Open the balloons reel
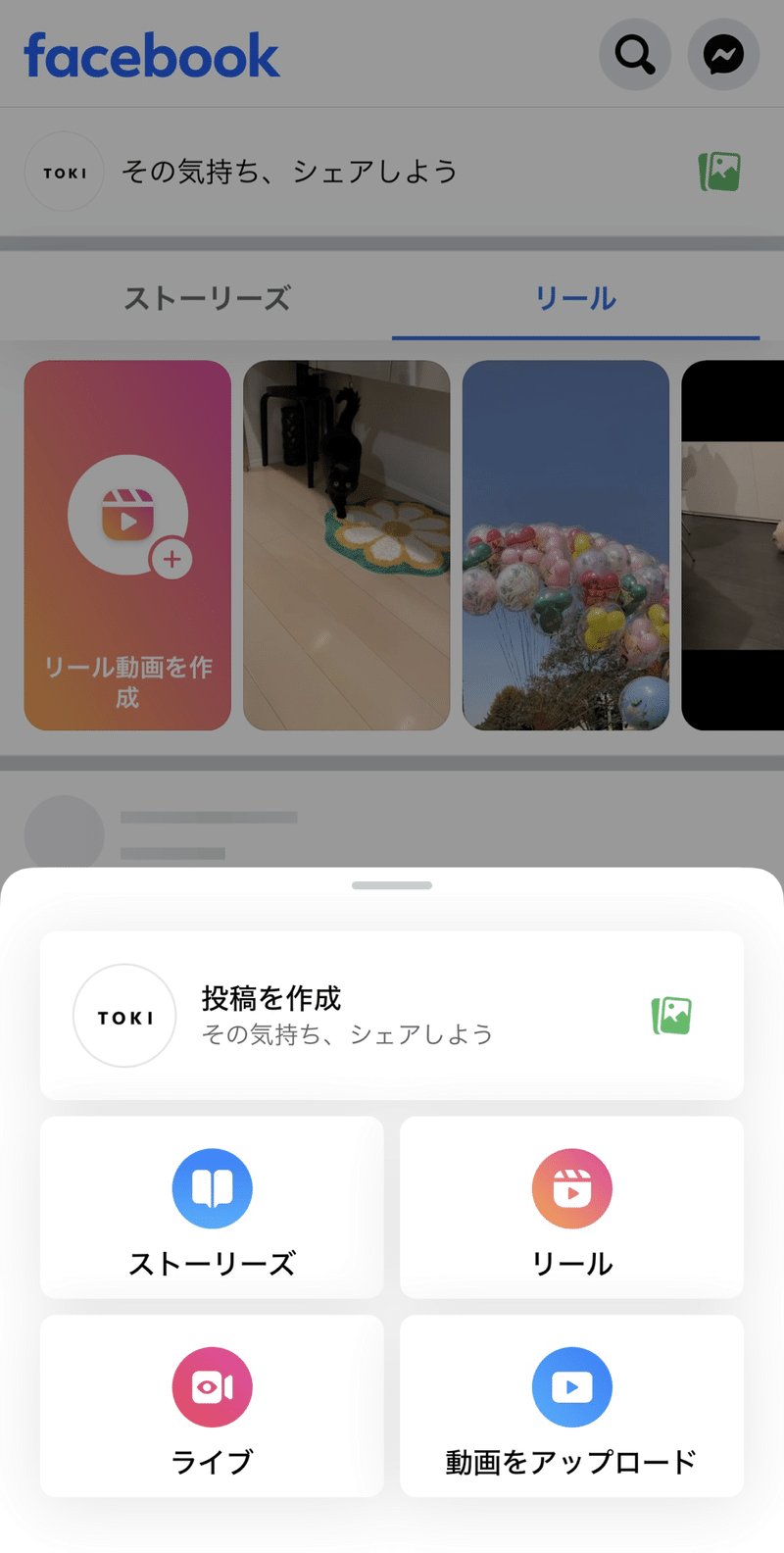784x1553 pixels. pos(565,545)
